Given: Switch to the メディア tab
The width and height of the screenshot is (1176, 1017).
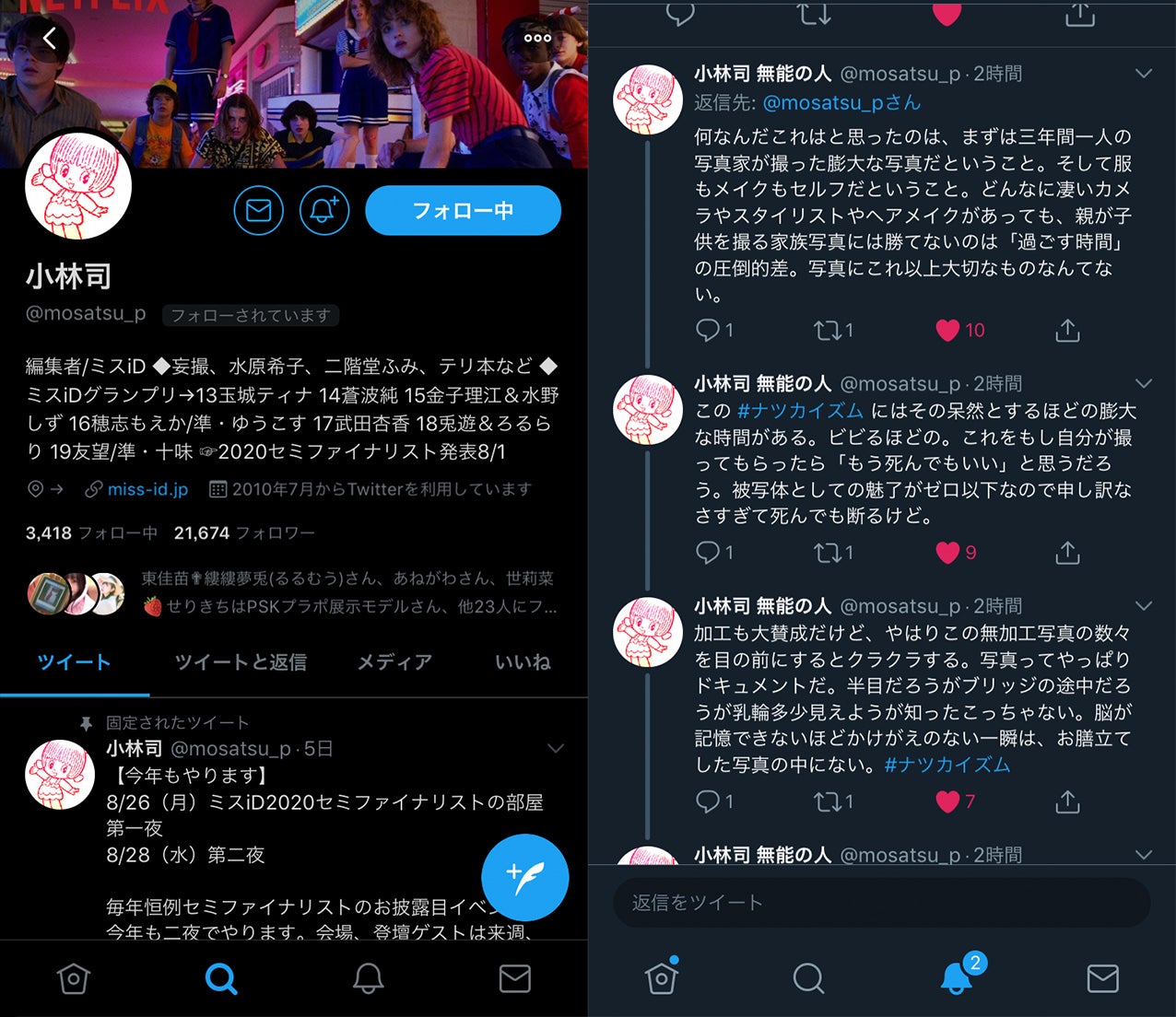Looking at the screenshot, I should pyautogui.click(x=394, y=661).
